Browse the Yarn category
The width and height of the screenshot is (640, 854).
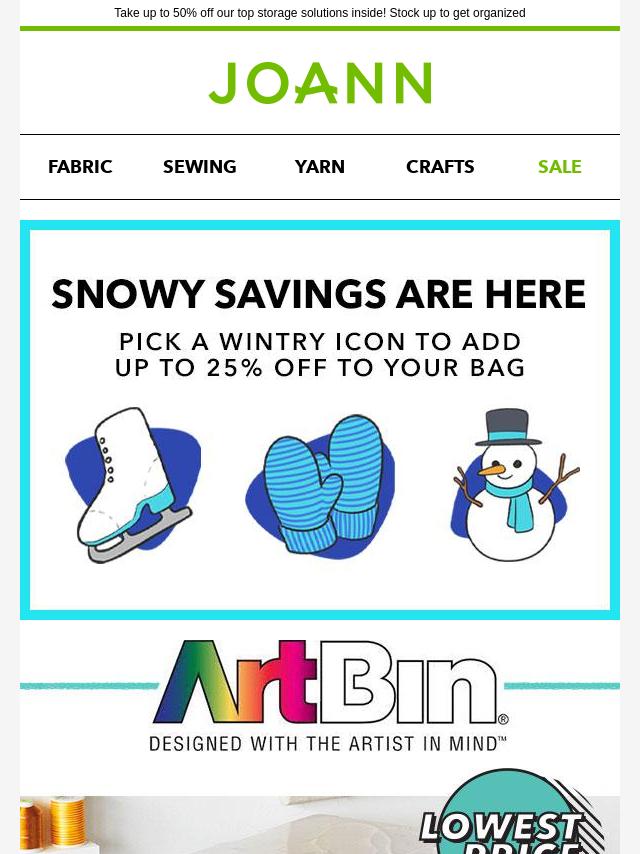point(320,167)
